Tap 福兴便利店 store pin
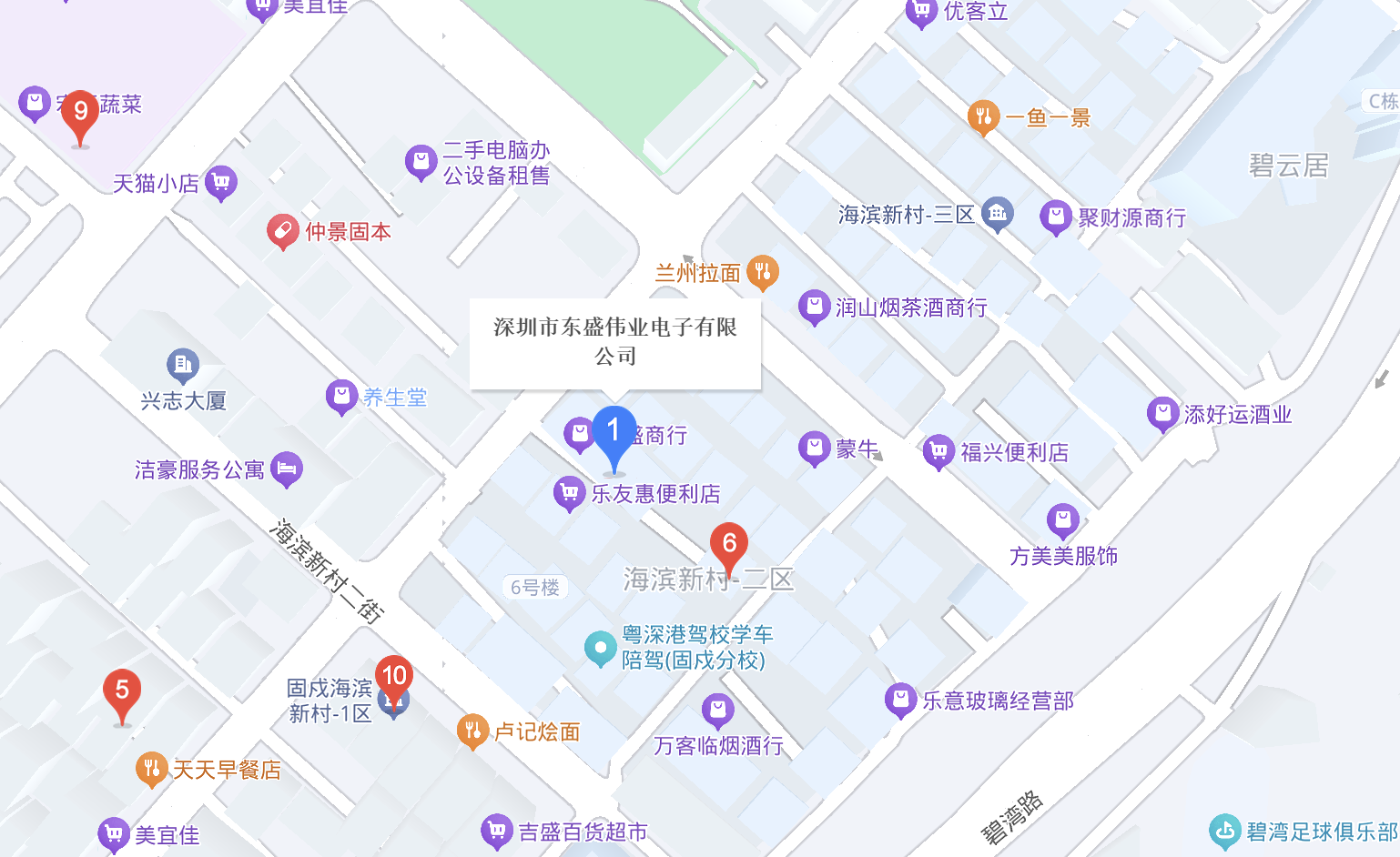The width and height of the screenshot is (1400, 857). click(x=938, y=451)
